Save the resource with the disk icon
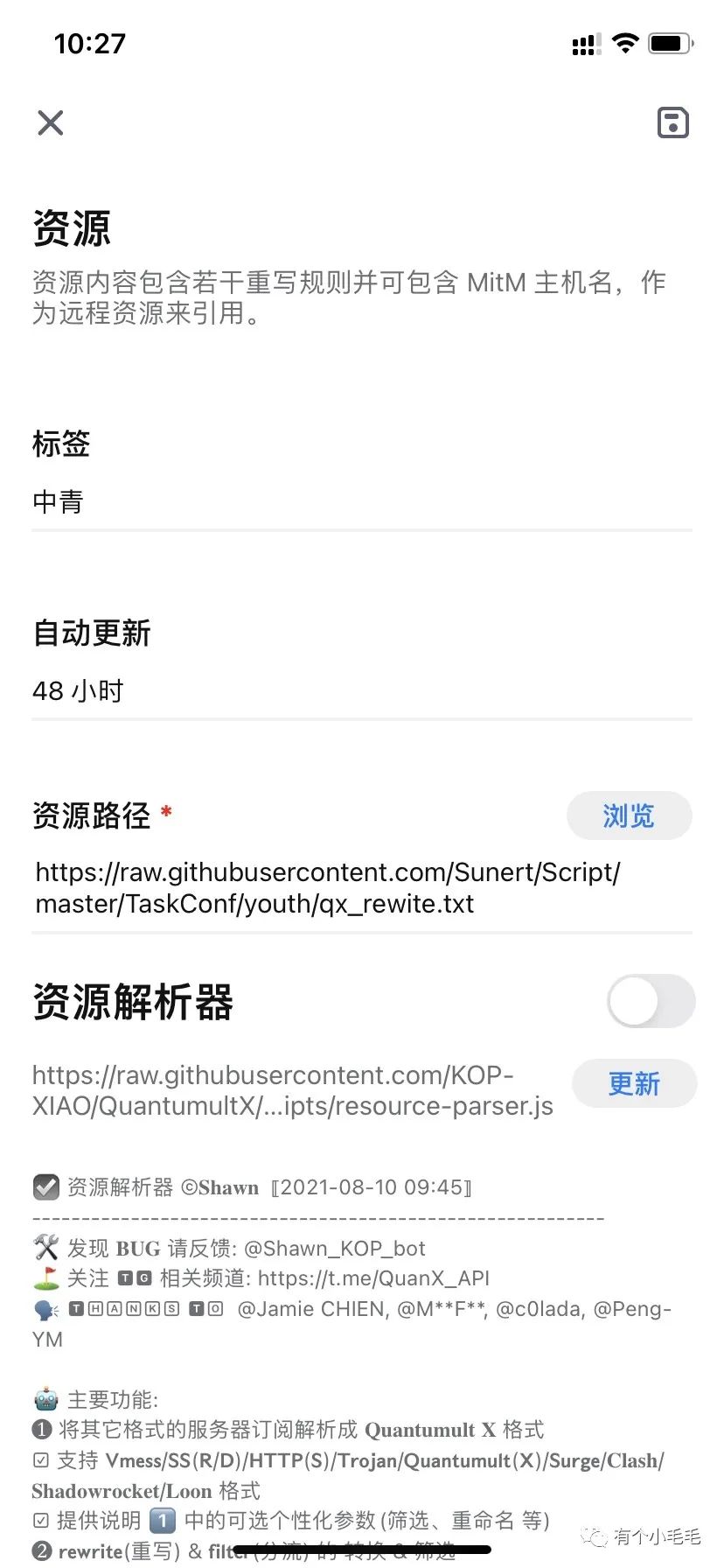Screen dimensions: 724x1568 (672, 122)
